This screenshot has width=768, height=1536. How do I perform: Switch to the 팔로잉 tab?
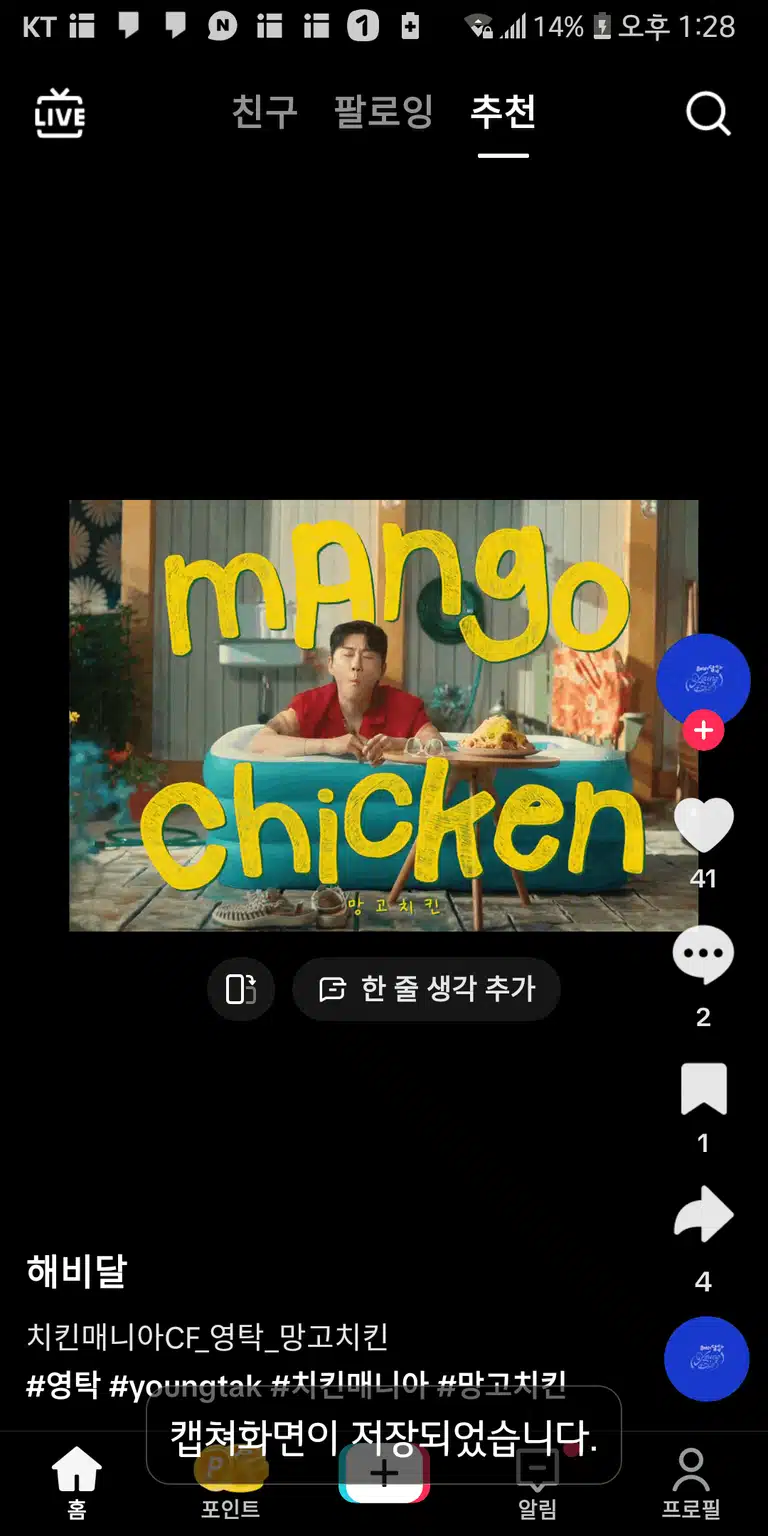pyautogui.click(x=384, y=111)
